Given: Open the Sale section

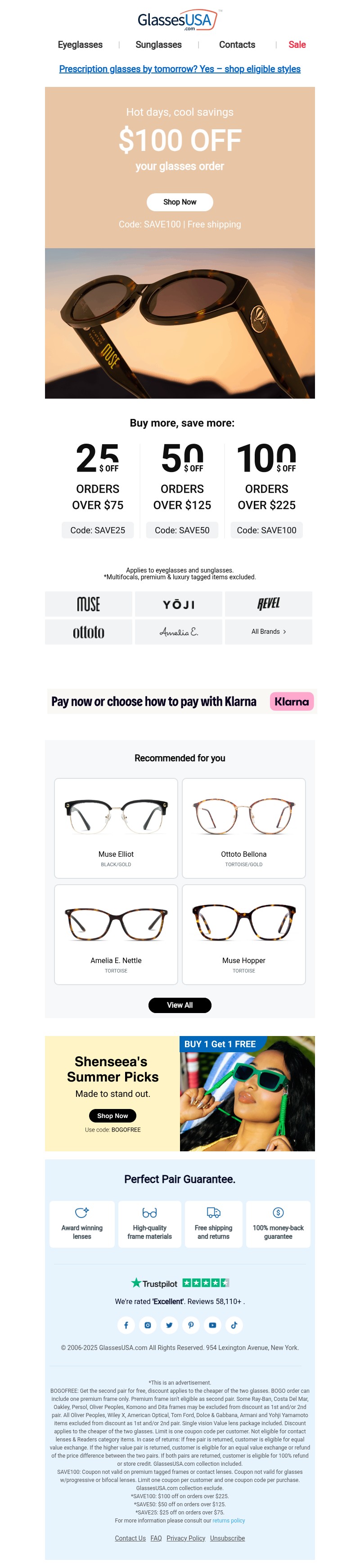Looking at the screenshot, I should 297,45.
